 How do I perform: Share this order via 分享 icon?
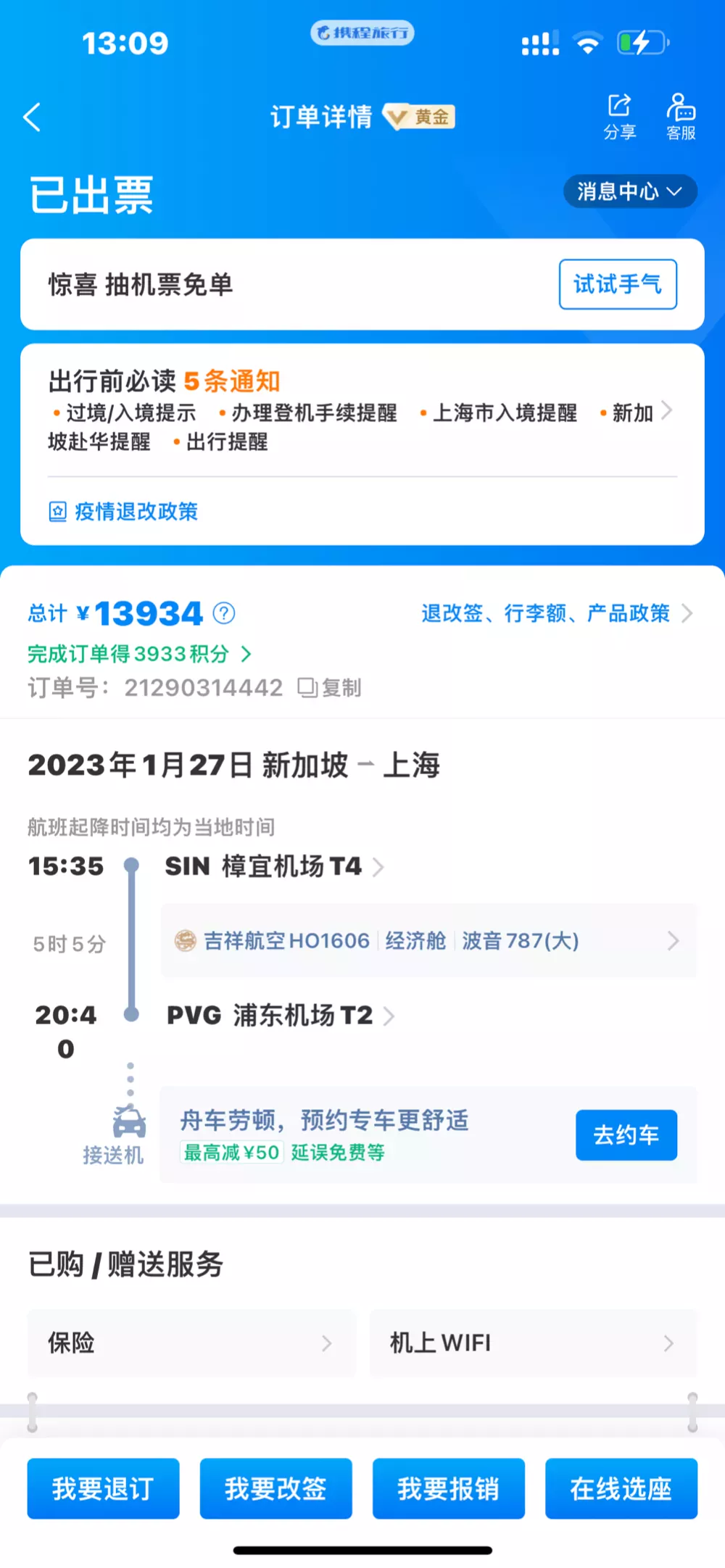620,117
